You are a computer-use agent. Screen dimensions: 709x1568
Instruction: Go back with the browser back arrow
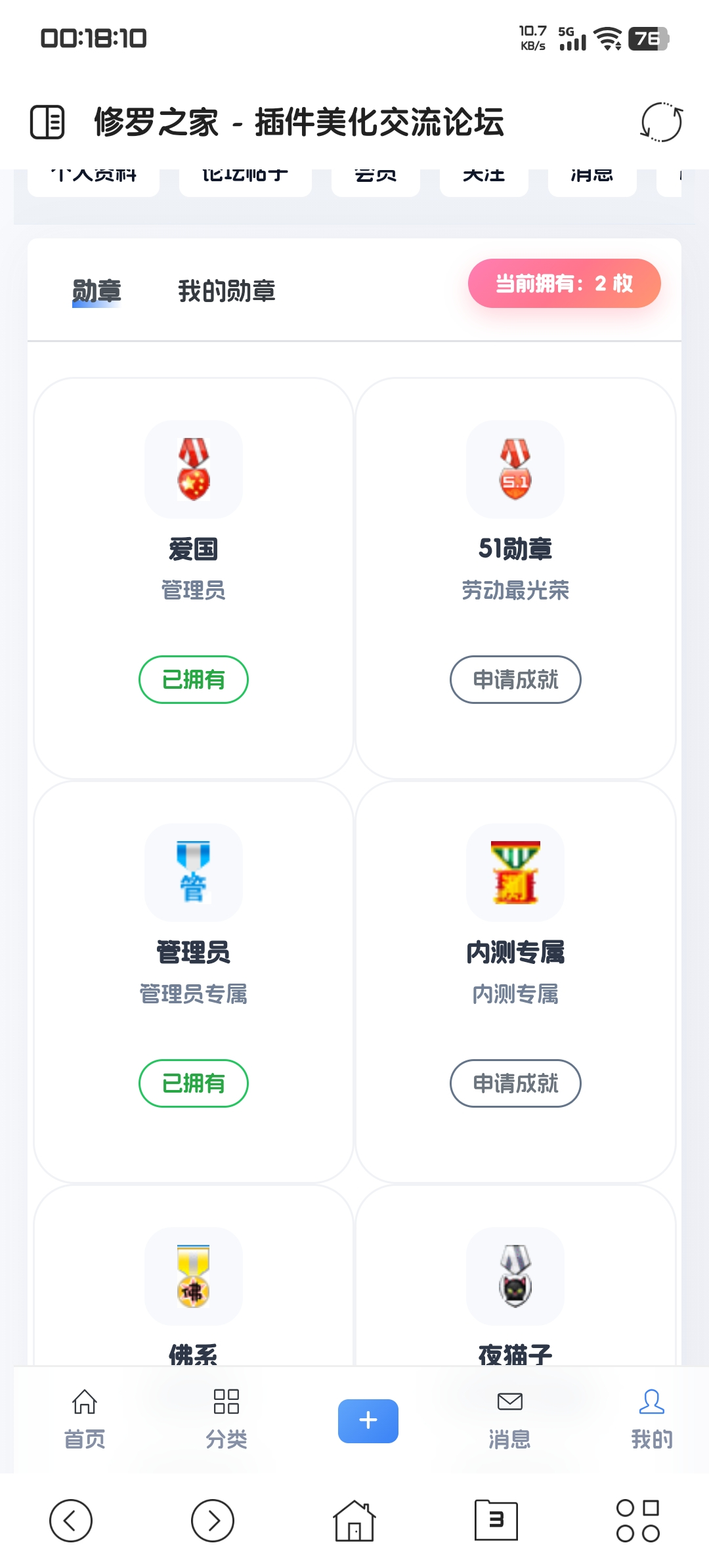[x=71, y=1521]
